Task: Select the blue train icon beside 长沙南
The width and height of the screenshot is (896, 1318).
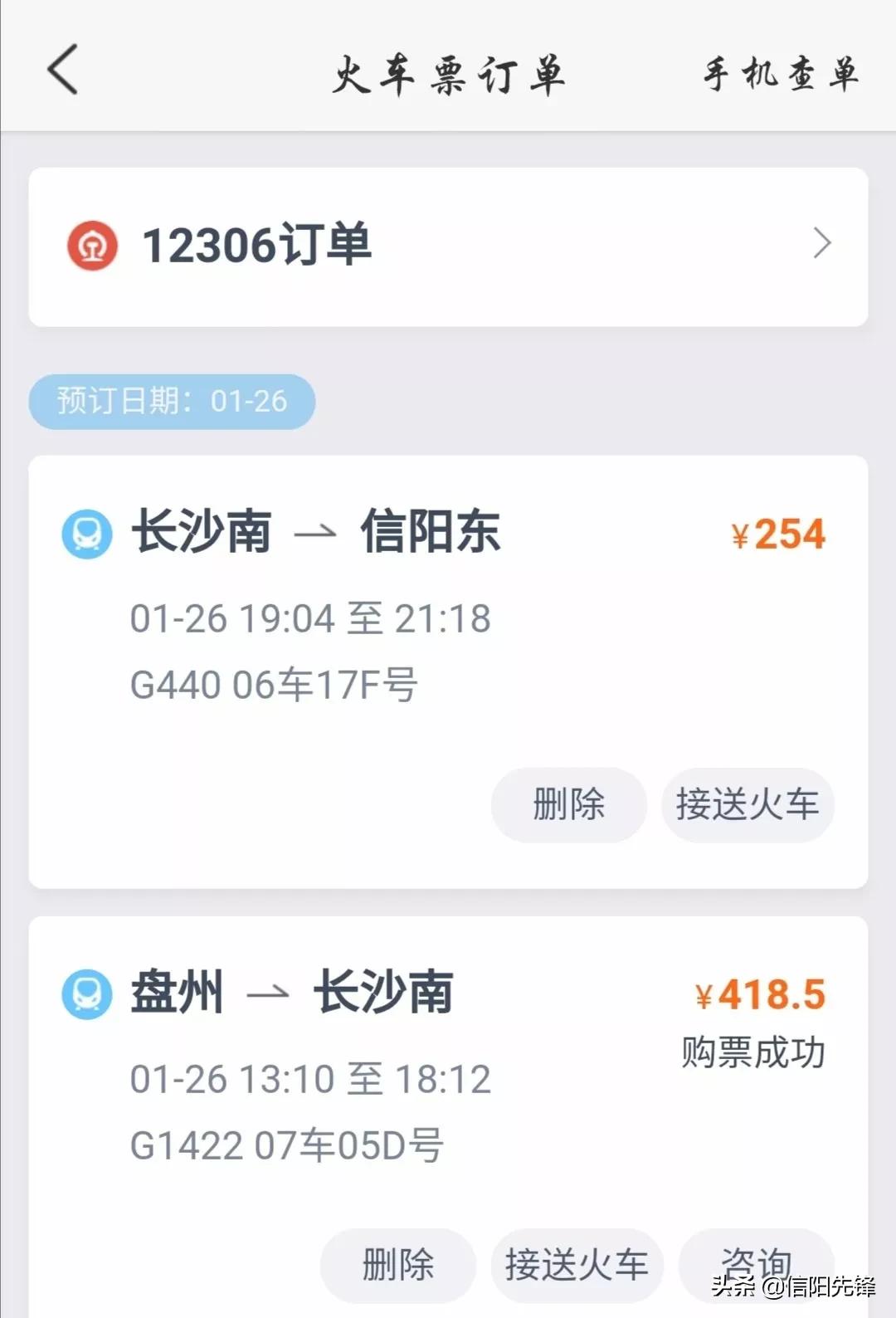Action: coord(85,534)
